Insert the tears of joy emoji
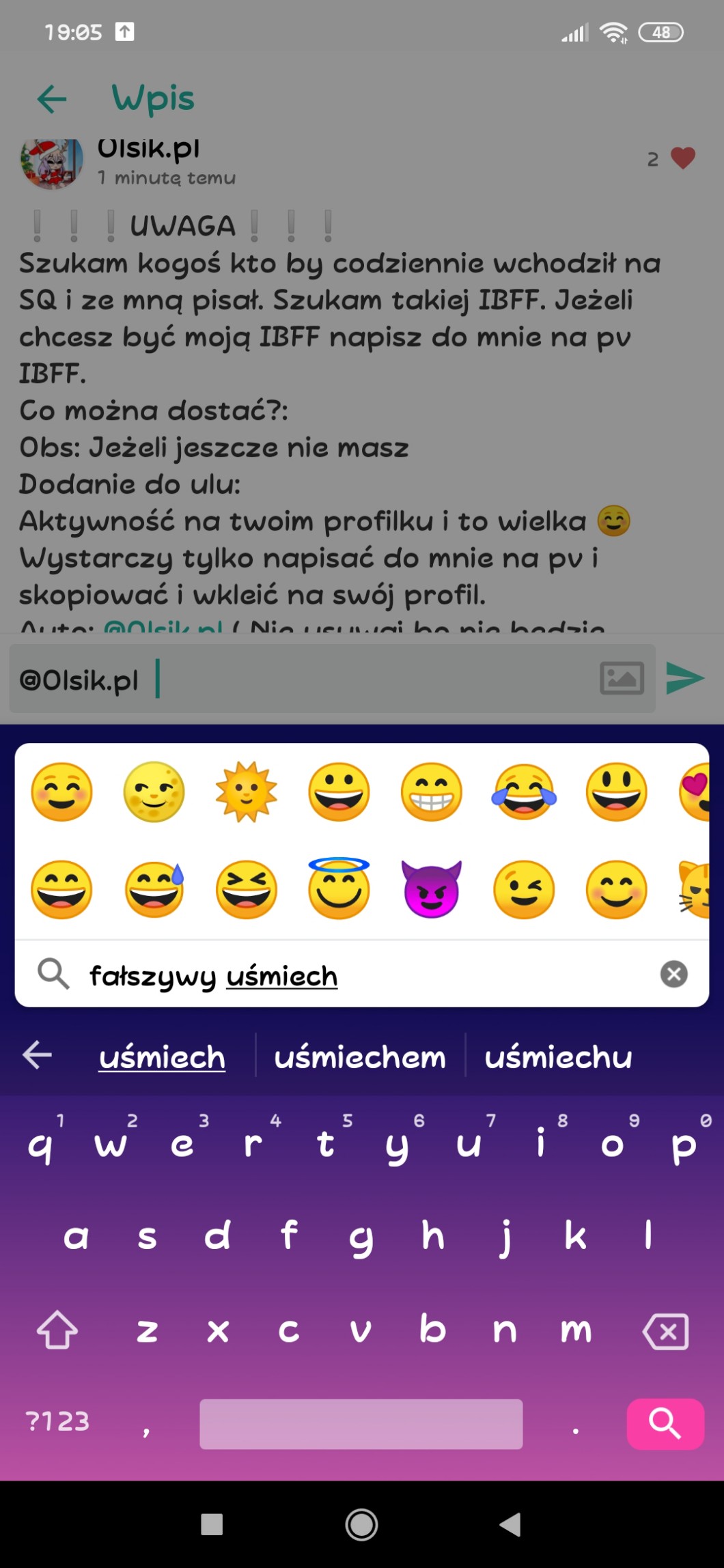 524,792
